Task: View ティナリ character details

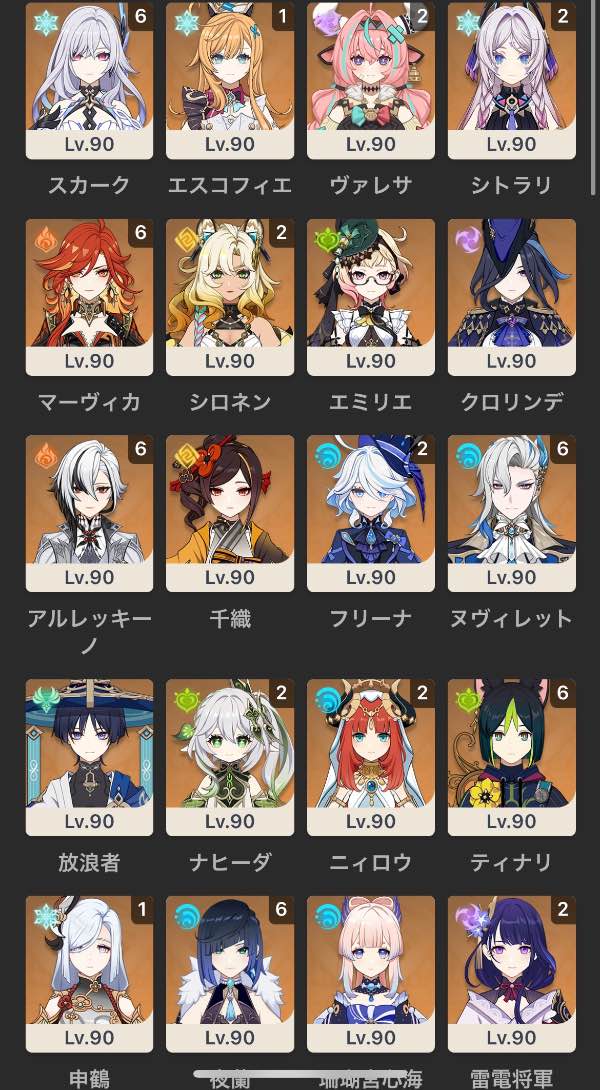Action: [x=511, y=757]
